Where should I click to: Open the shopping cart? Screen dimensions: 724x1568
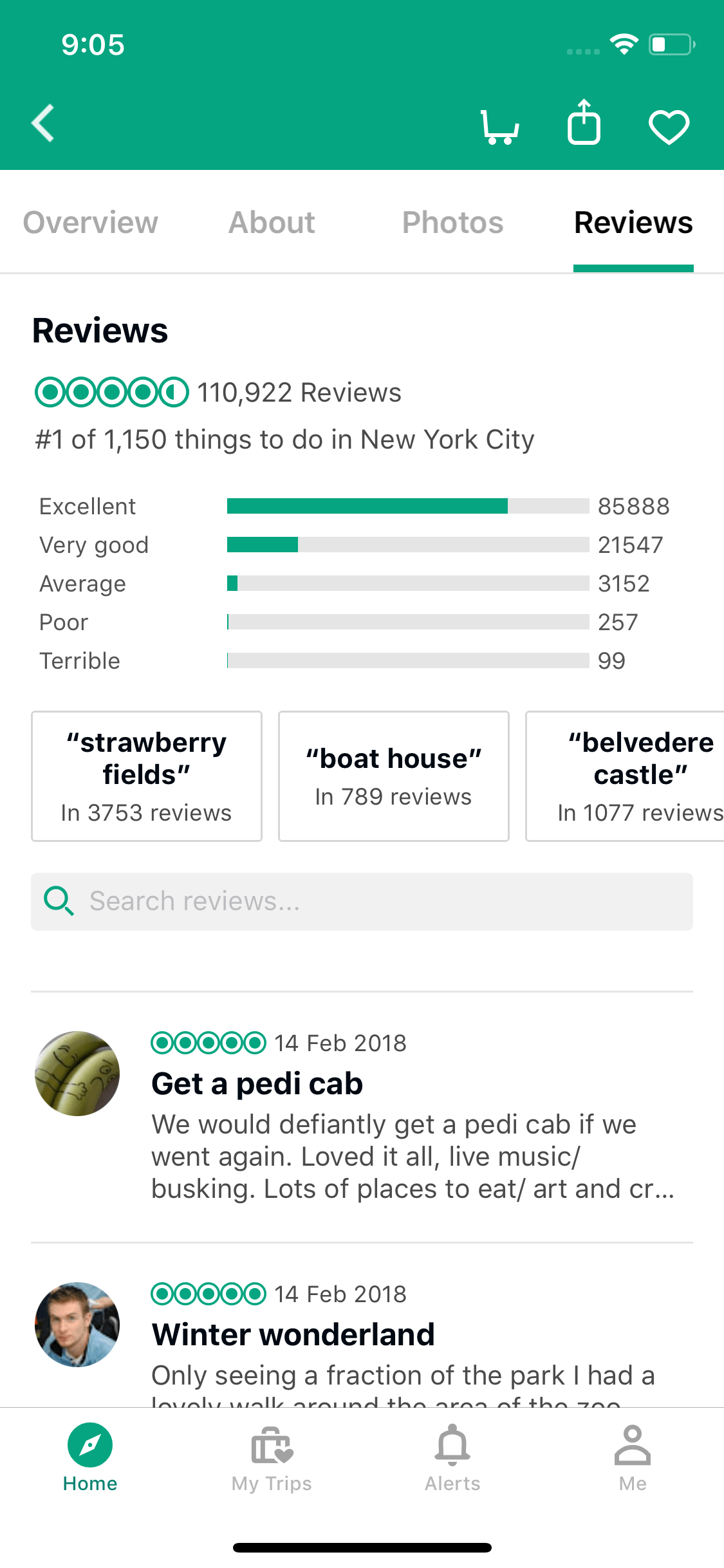[x=499, y=127]
